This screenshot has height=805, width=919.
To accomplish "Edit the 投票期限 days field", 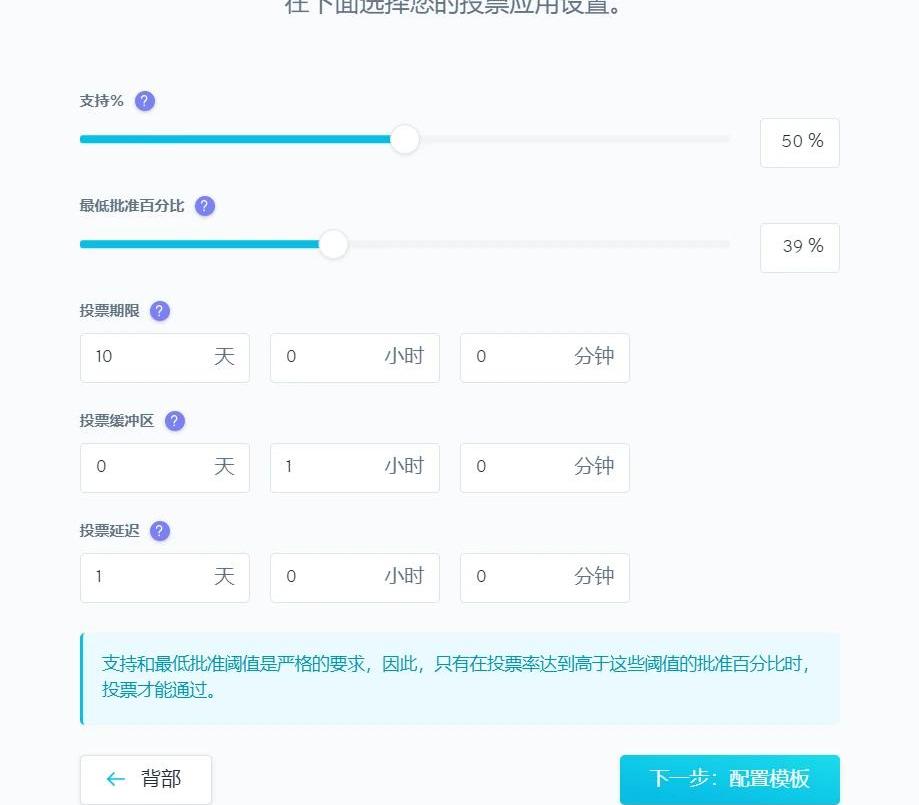I will click(150, 357).
